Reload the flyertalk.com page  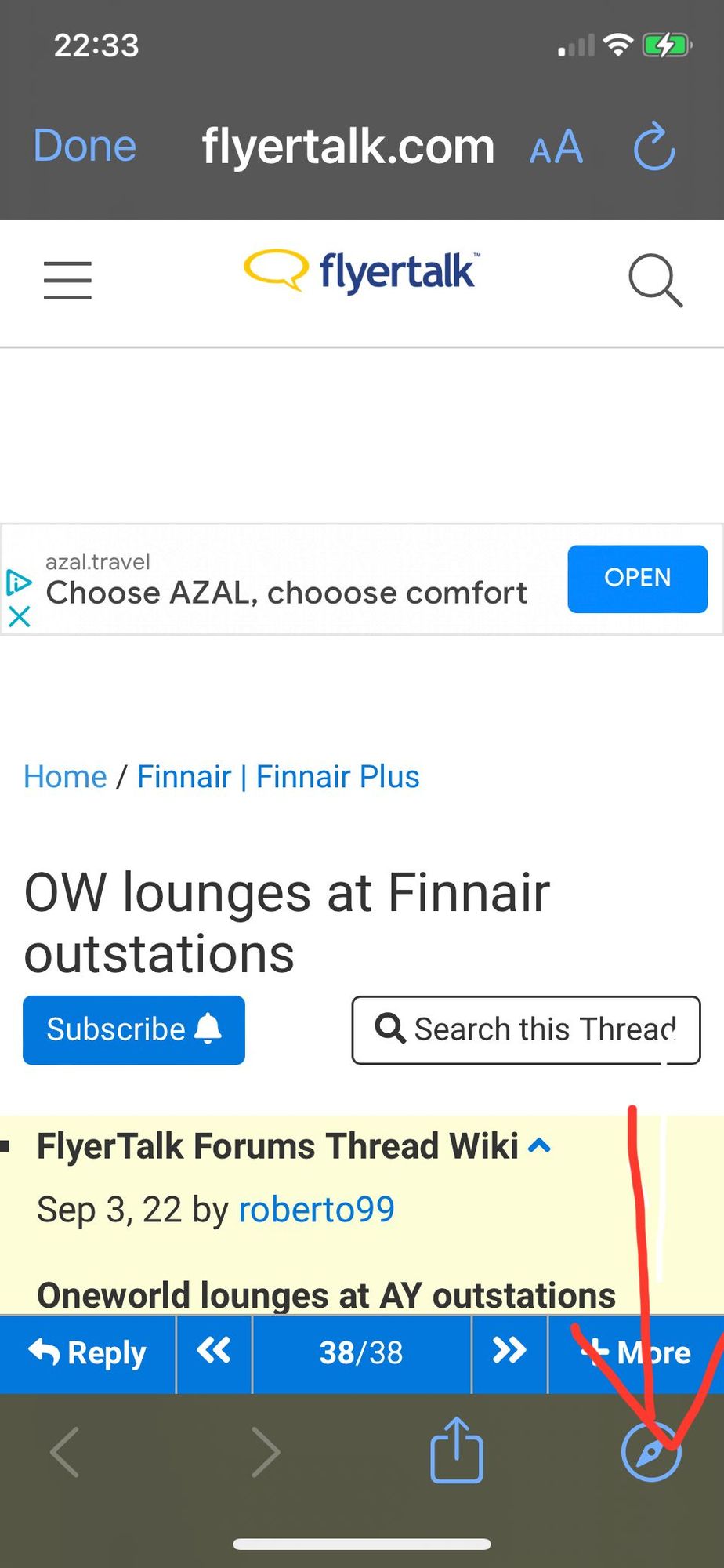pyautogui.click(x=654, y=147)
